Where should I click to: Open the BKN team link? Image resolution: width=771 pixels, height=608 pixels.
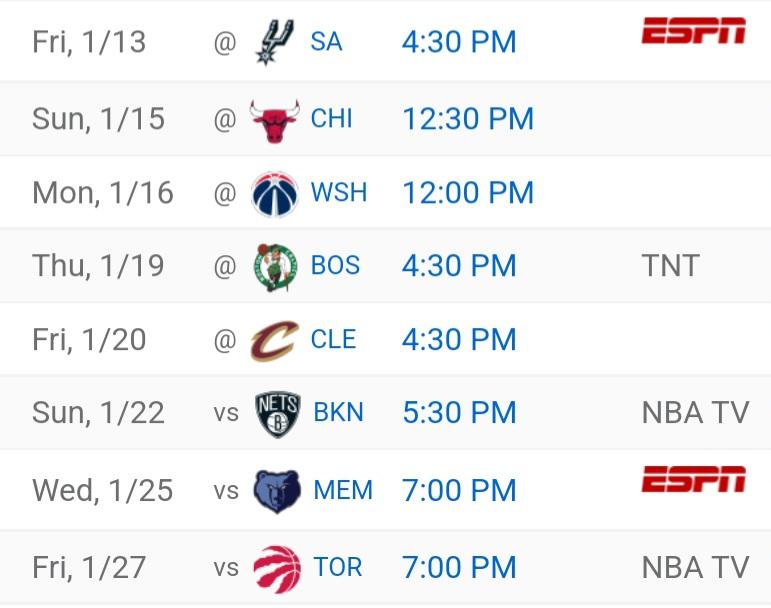(x=338, y=412)
